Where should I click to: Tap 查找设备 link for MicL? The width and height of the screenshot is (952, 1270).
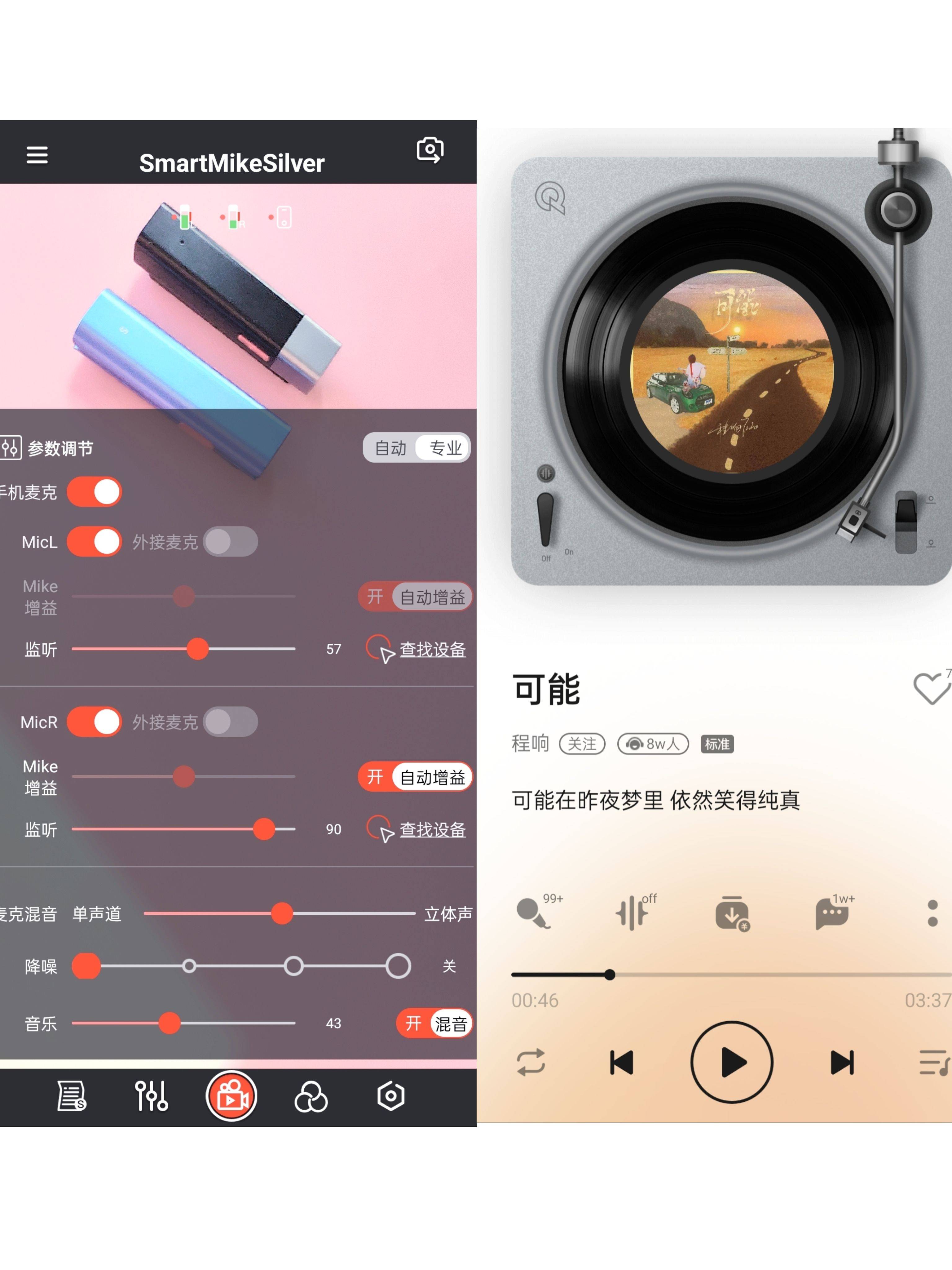click(432, 649)
